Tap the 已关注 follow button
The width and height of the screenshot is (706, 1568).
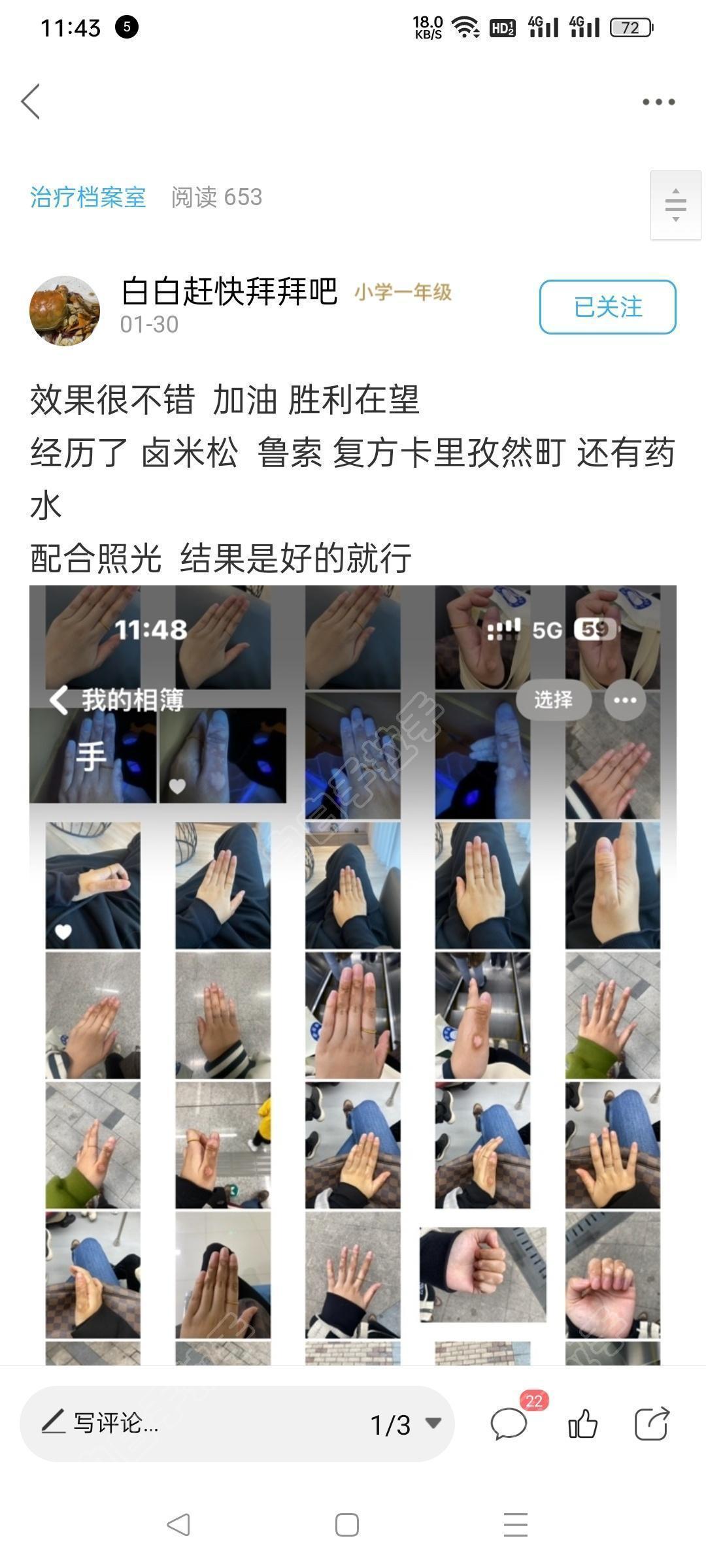point(607,307)
